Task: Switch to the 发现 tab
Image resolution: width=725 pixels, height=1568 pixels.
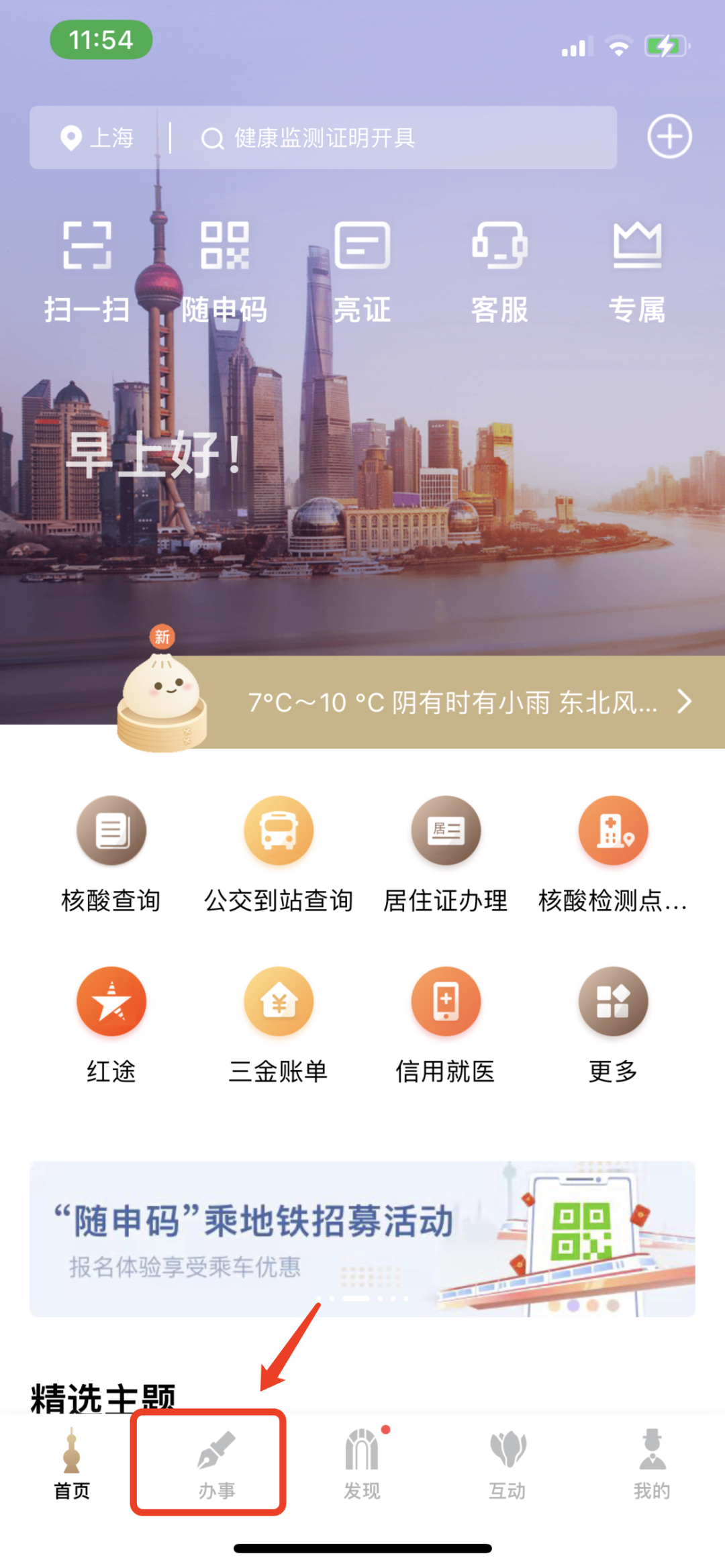Action: [x=362, y=1464]
